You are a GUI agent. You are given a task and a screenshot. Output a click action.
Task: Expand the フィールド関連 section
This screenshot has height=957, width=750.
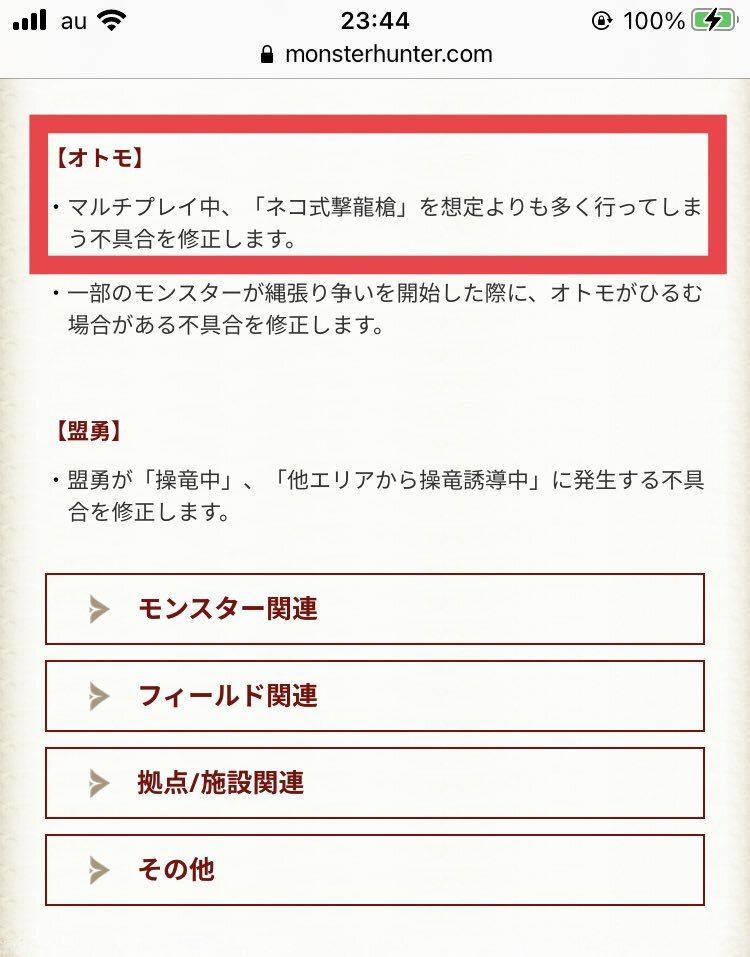pyautogui.click(x=375, y=696)
